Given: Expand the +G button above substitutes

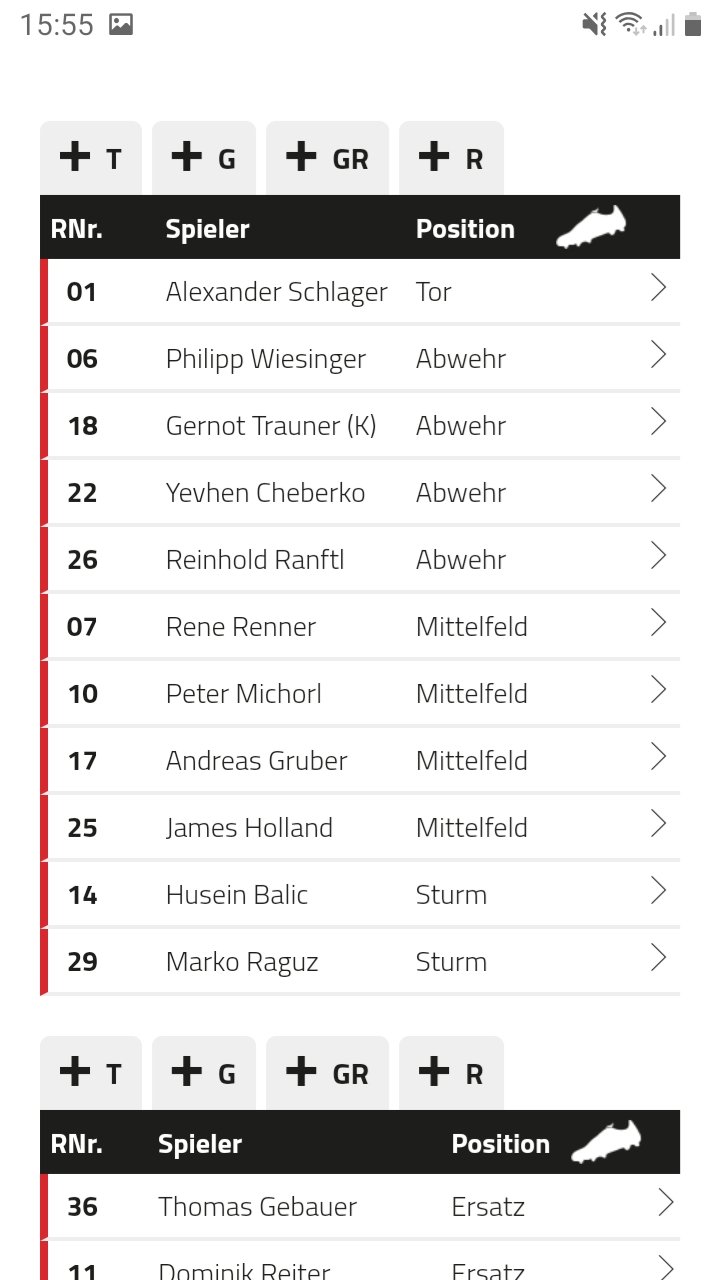Looking at the screenshot, I should 204,1073.
